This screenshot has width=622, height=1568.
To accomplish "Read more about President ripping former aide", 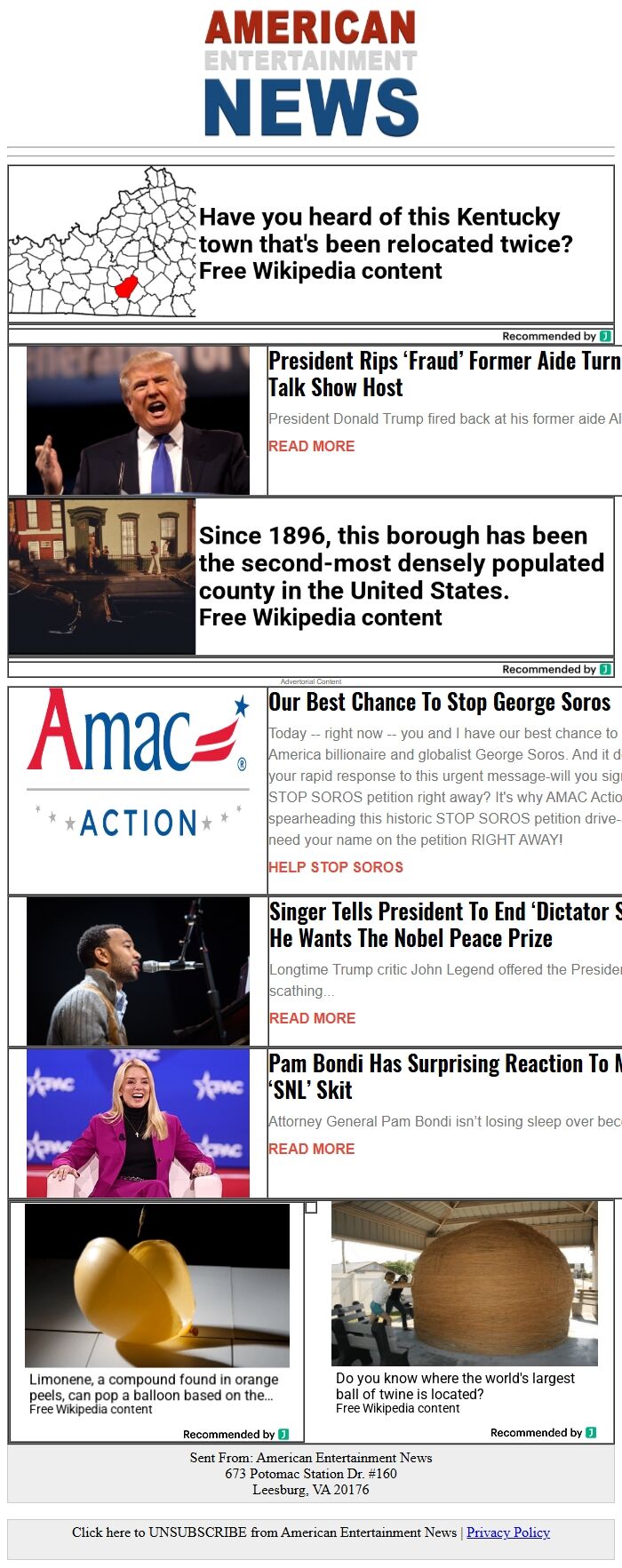I will (311, 446).
